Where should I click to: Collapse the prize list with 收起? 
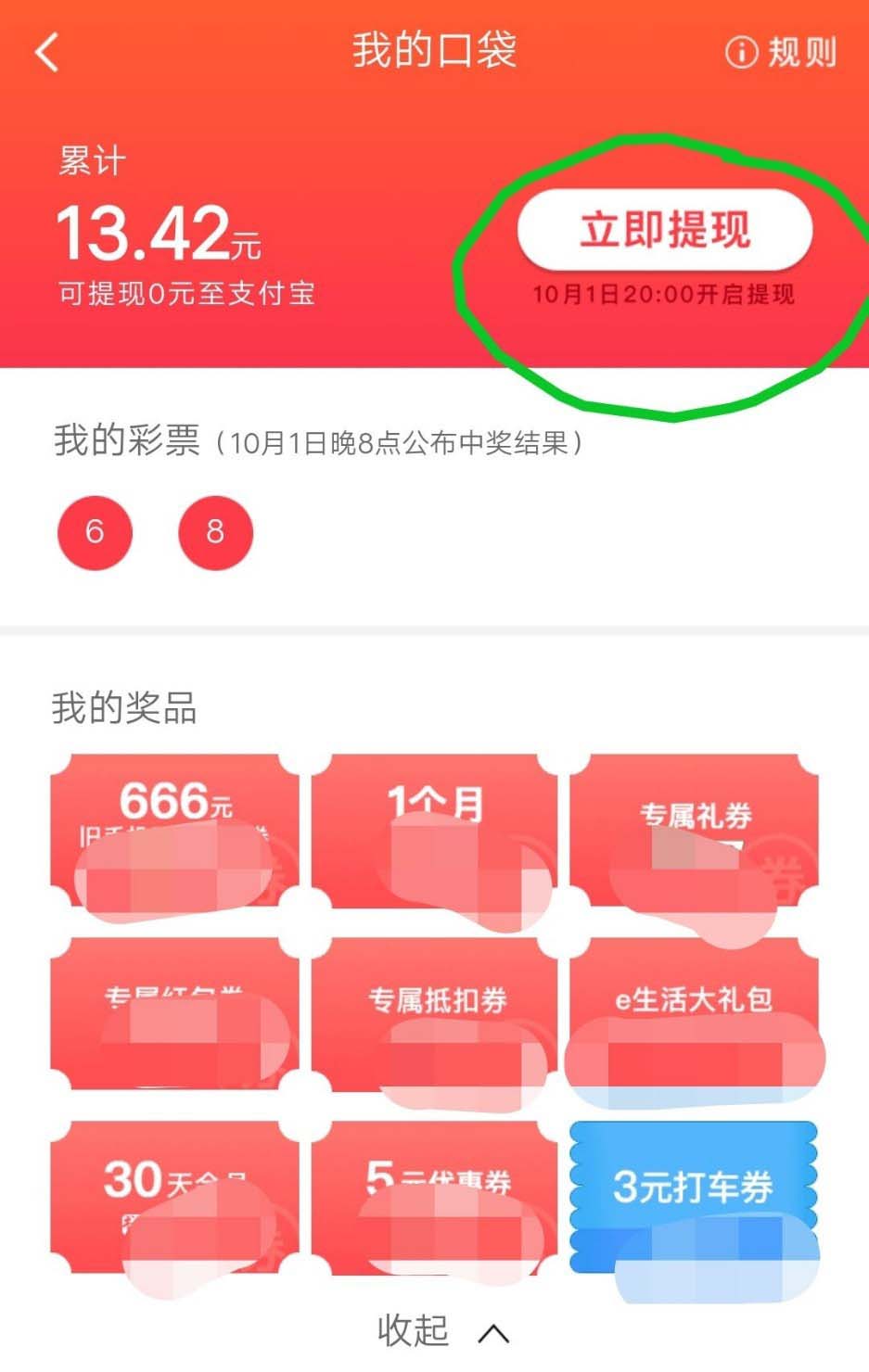[441, 1331]
